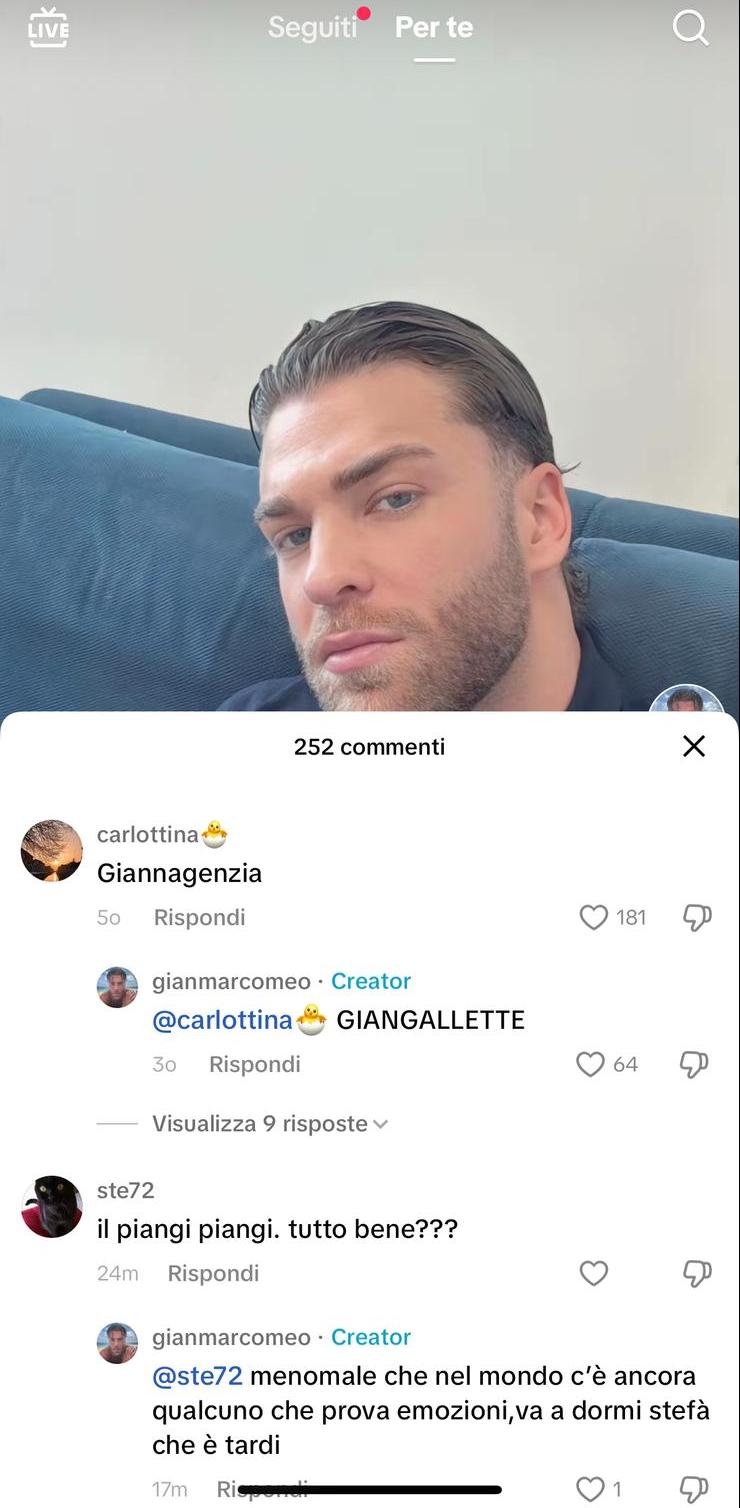This screenshot has width=740, height=1508.
Task: Open the LIVE icon
Action: pos(48,27)
